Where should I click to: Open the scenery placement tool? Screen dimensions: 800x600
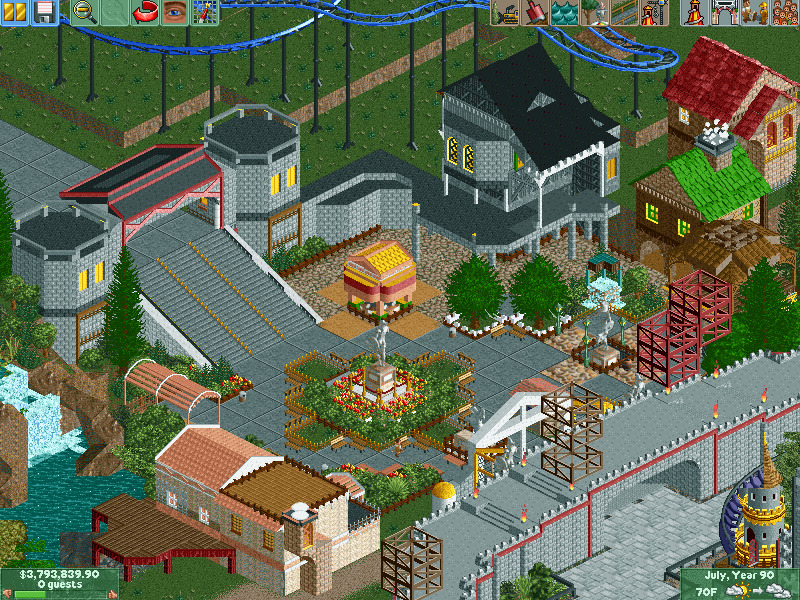[592, 12]
